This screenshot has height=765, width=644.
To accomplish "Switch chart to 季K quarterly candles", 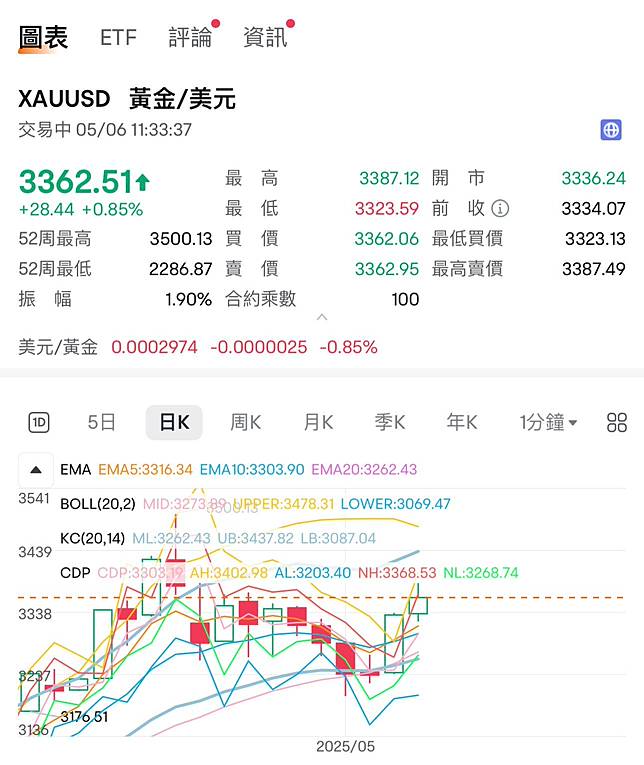I will [390, 423].
